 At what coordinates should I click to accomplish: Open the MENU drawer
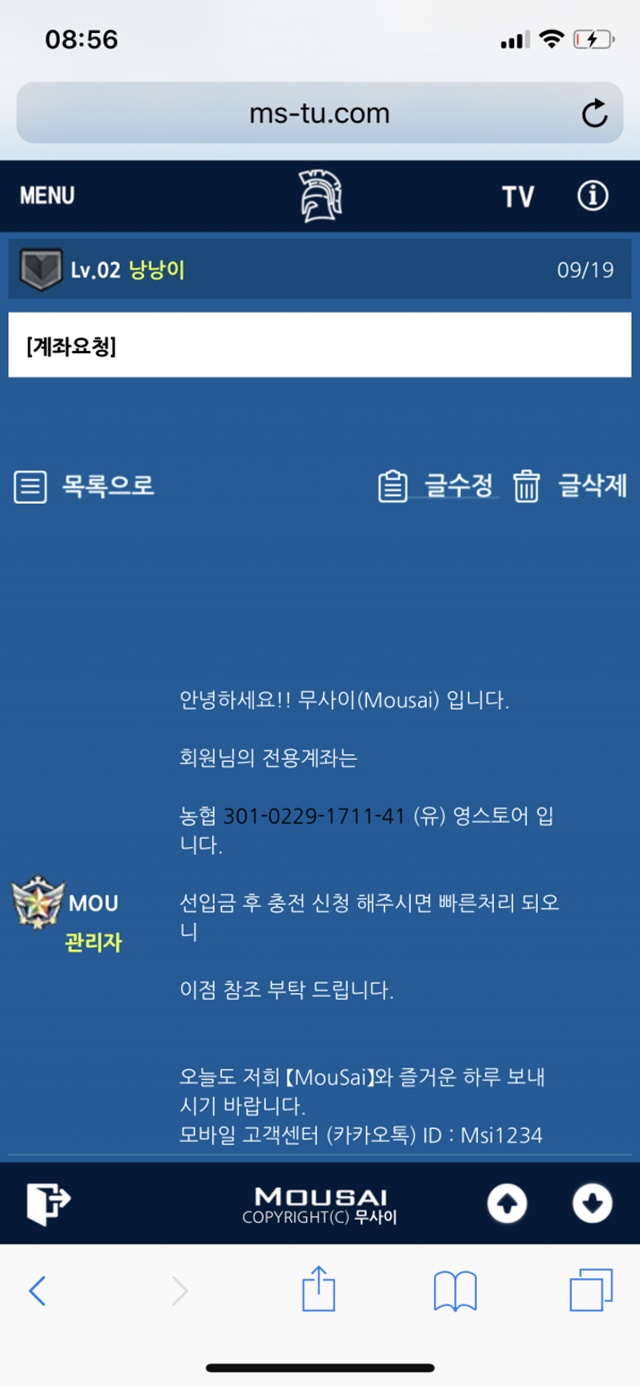click(x=47, y=195)
